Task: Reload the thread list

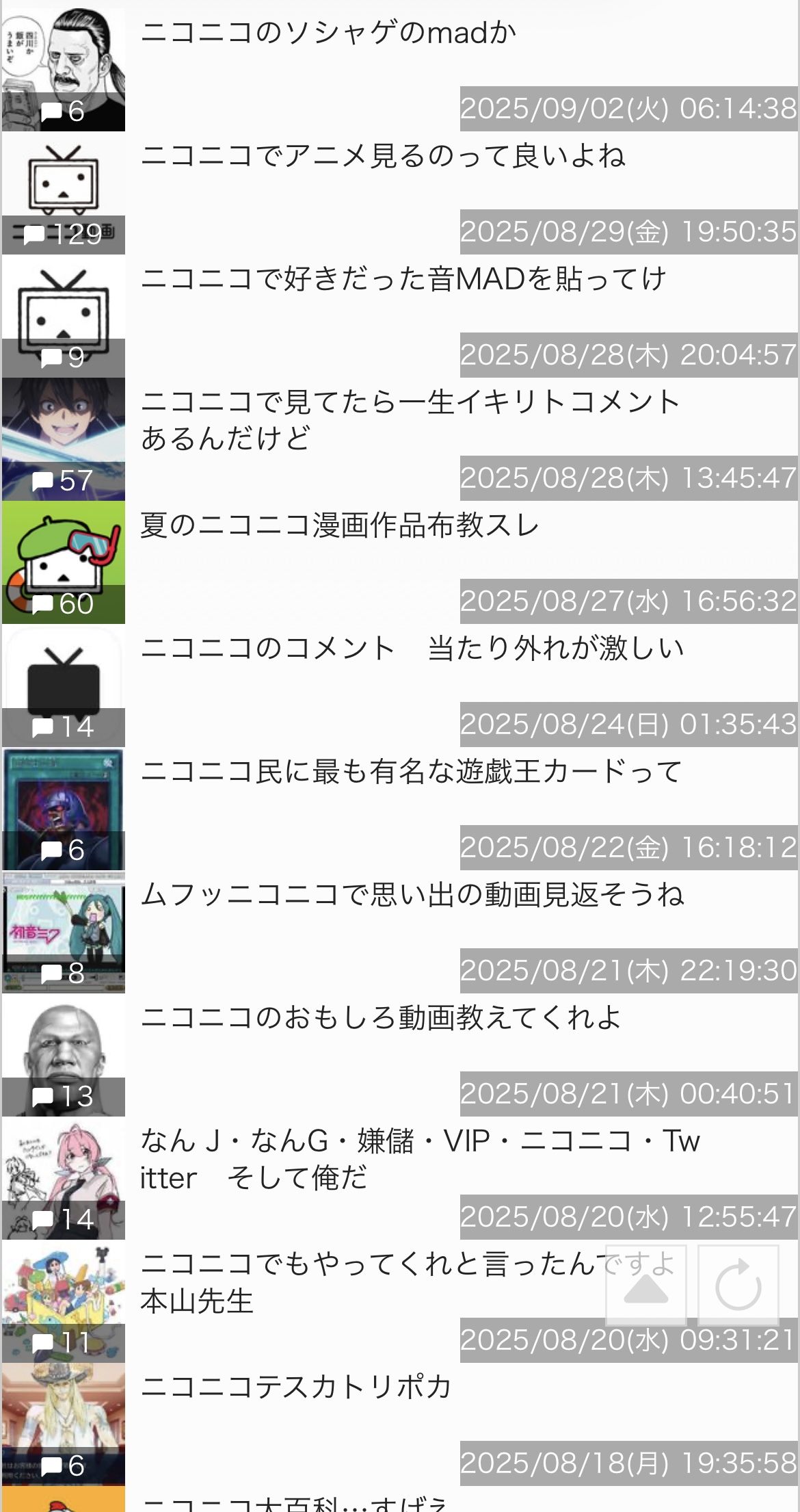Action: tap(738, 1285)
